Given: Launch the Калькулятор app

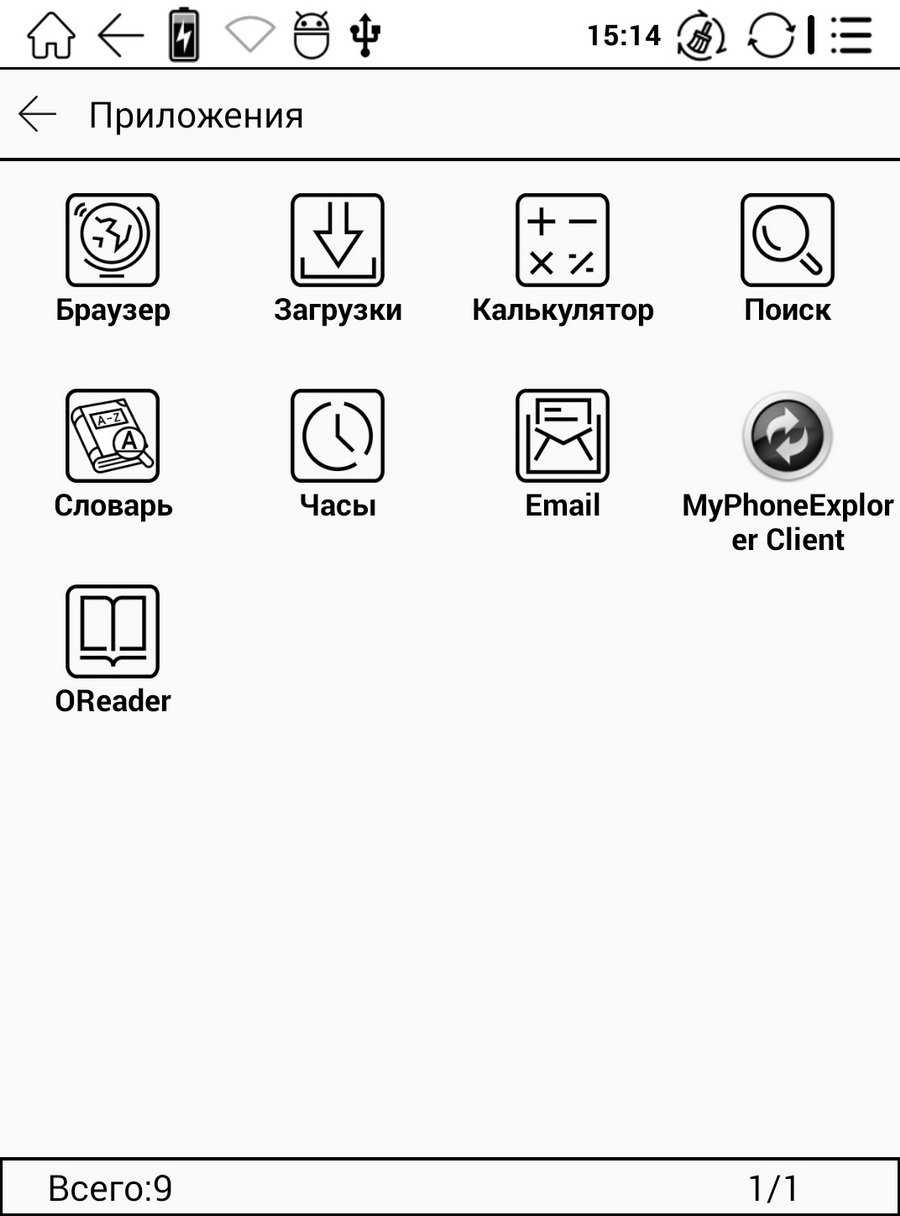Looking at the screenshot, I should tap(562, 240).
